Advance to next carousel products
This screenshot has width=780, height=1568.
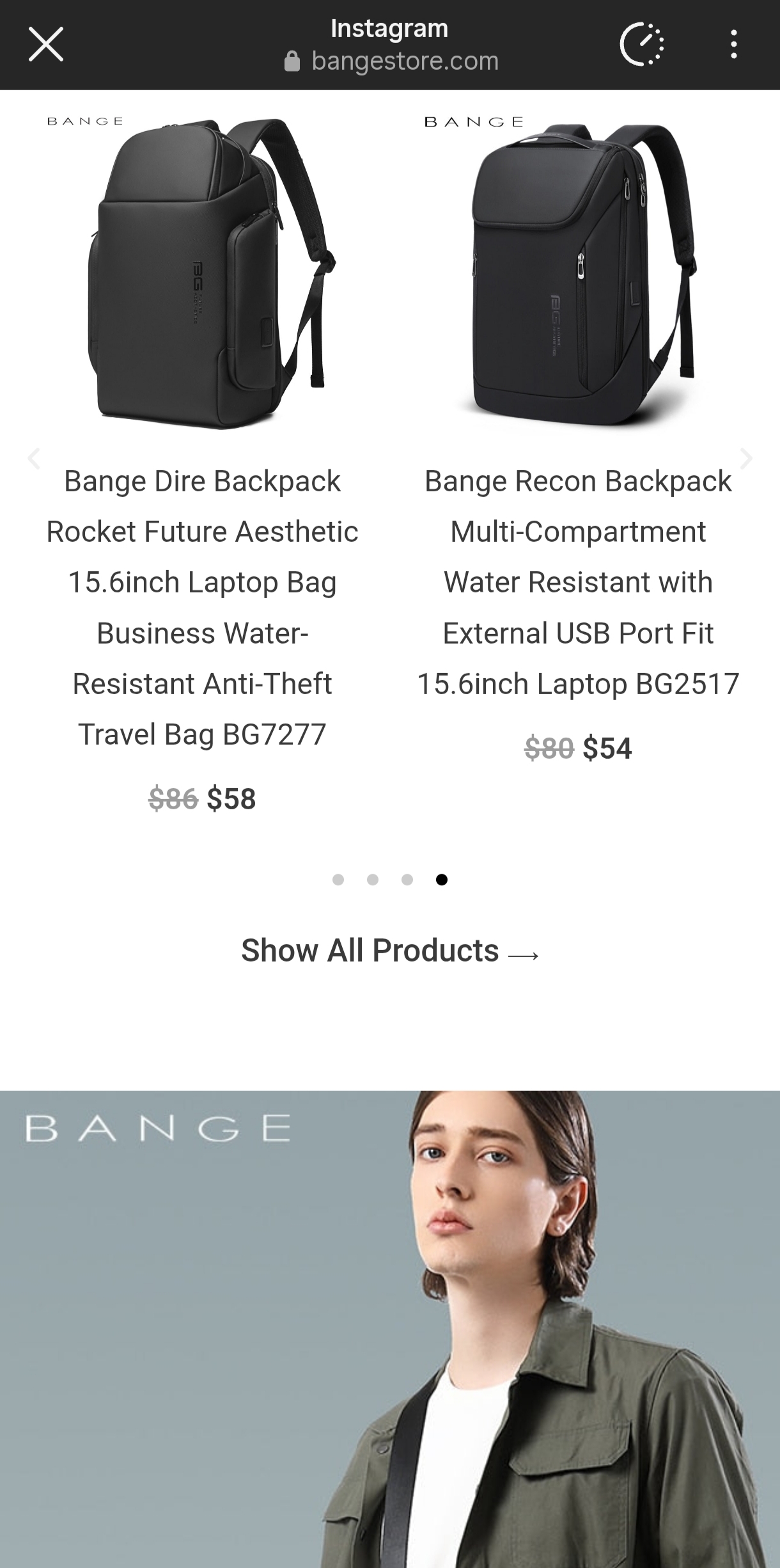[x=745, y=458]
